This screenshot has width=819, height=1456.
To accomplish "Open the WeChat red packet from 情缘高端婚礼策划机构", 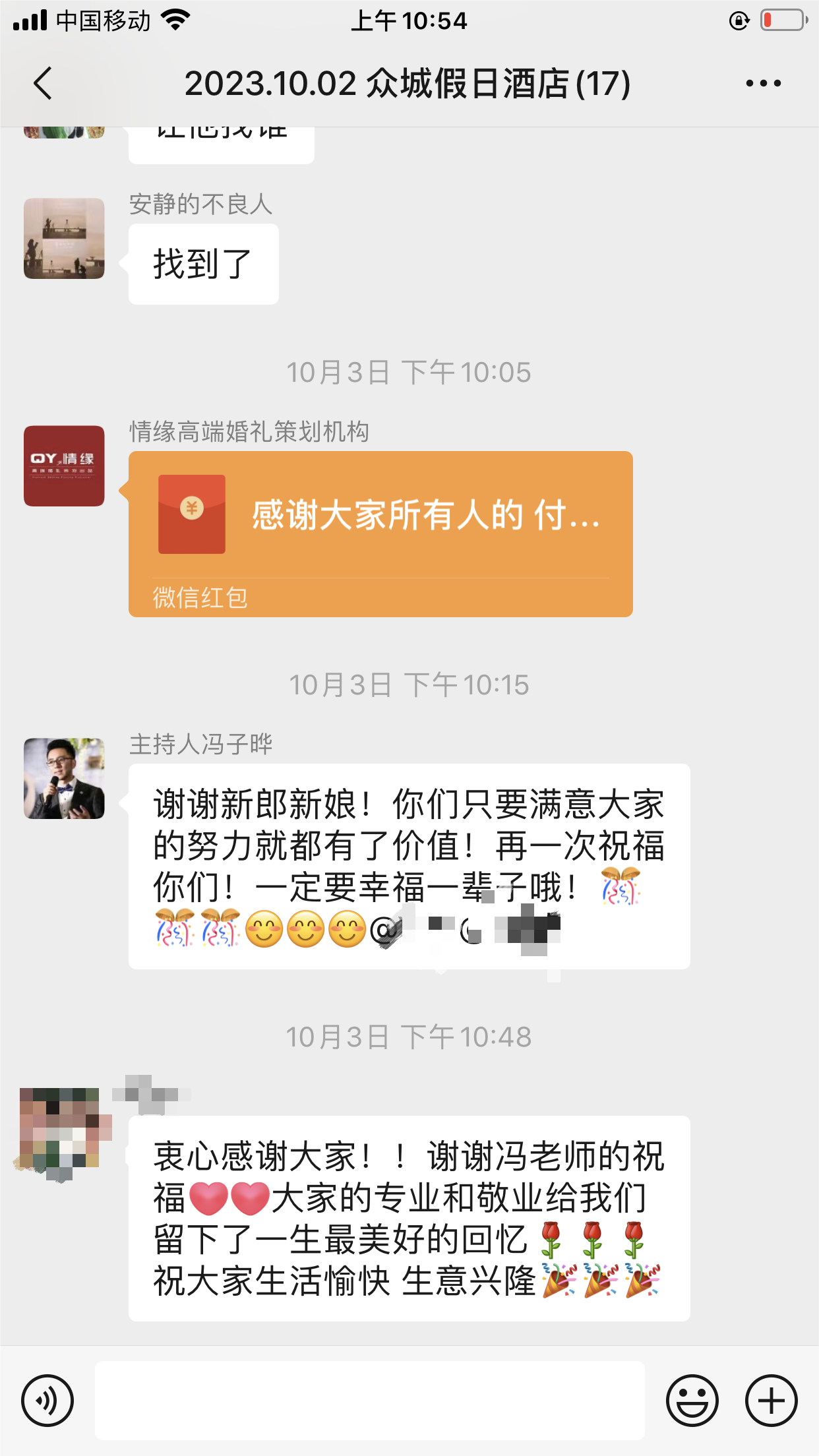I will click(380, 534).
